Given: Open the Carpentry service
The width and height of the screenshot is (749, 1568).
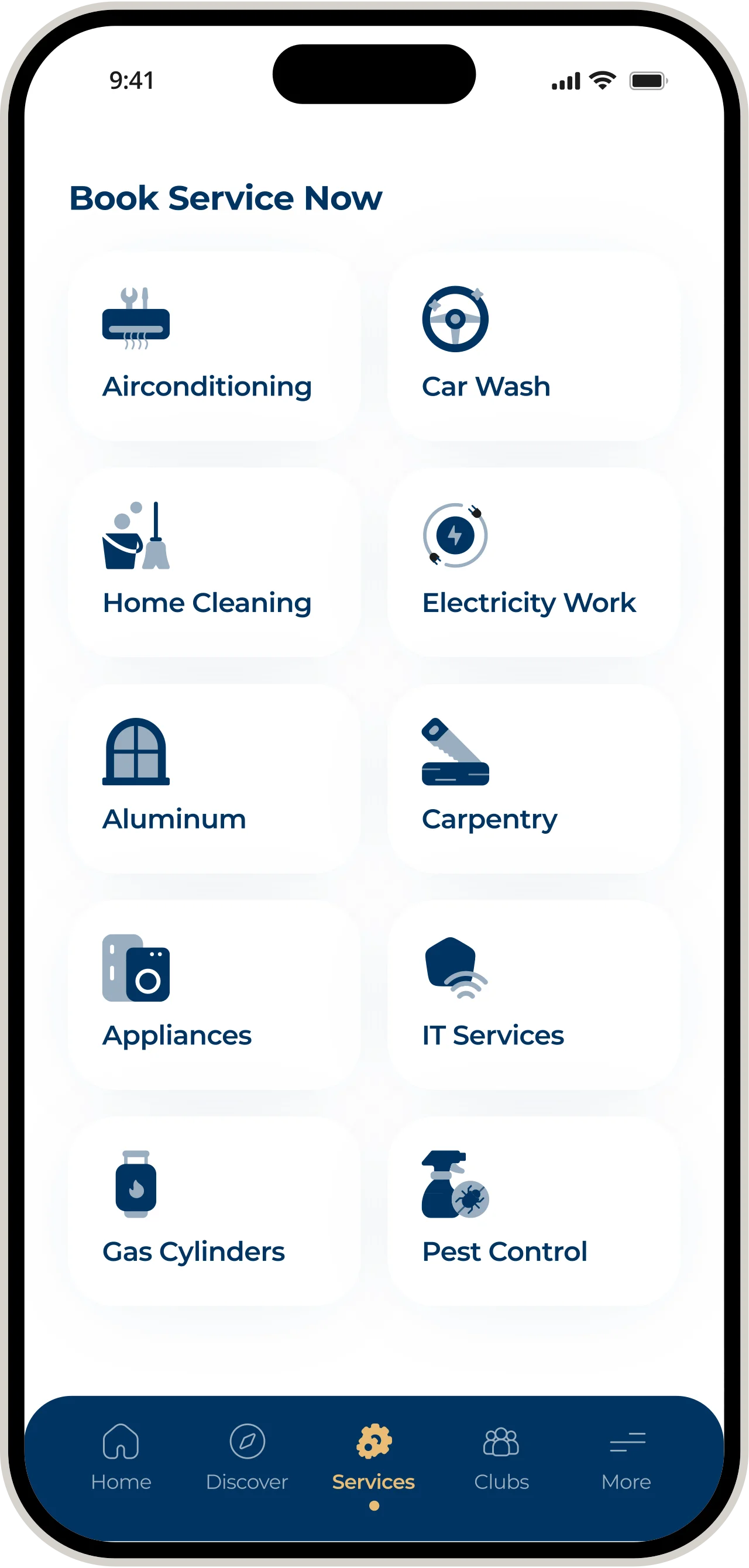Looking at the screenshot, I should click(534, 778).
